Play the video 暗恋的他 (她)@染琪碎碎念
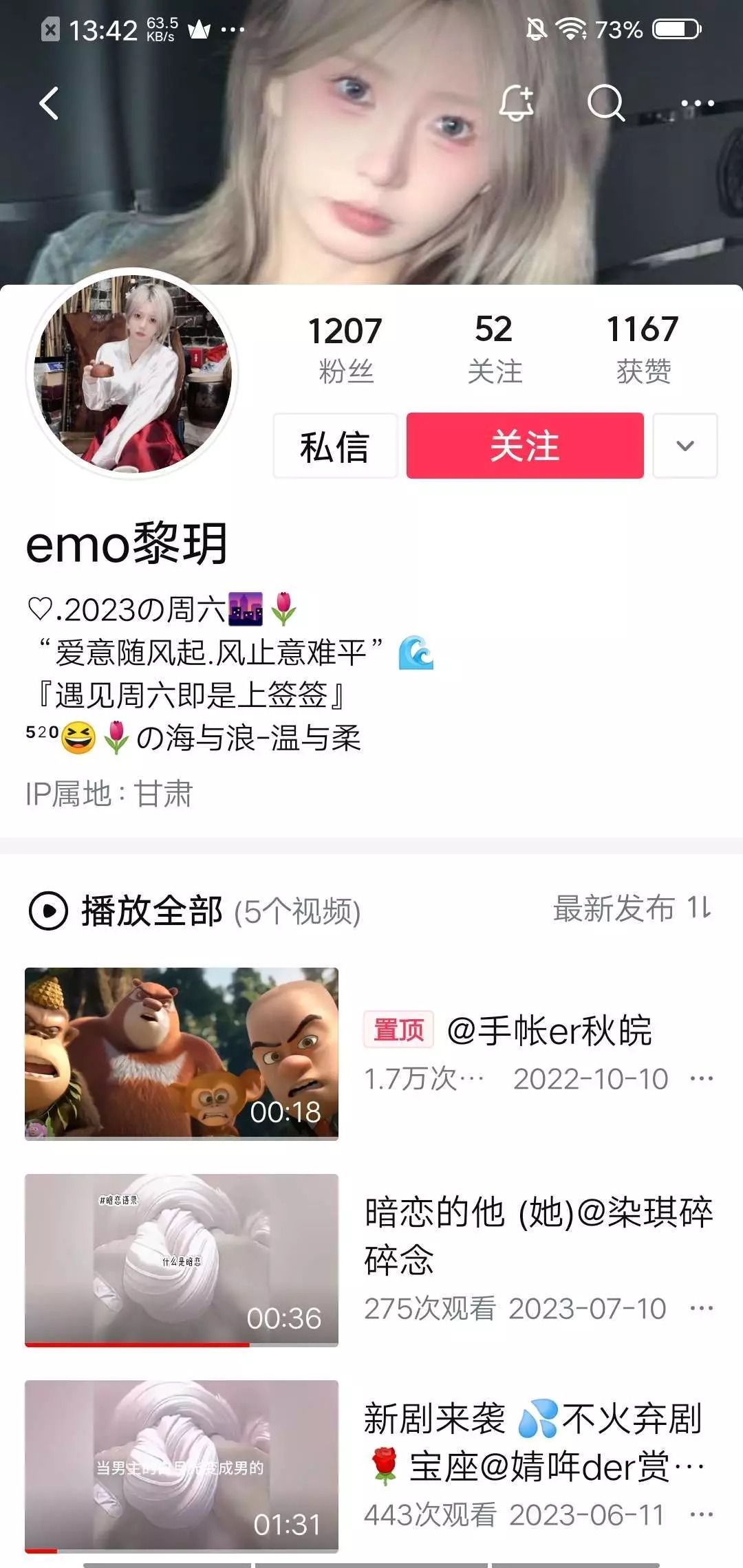 (182, 1260)
